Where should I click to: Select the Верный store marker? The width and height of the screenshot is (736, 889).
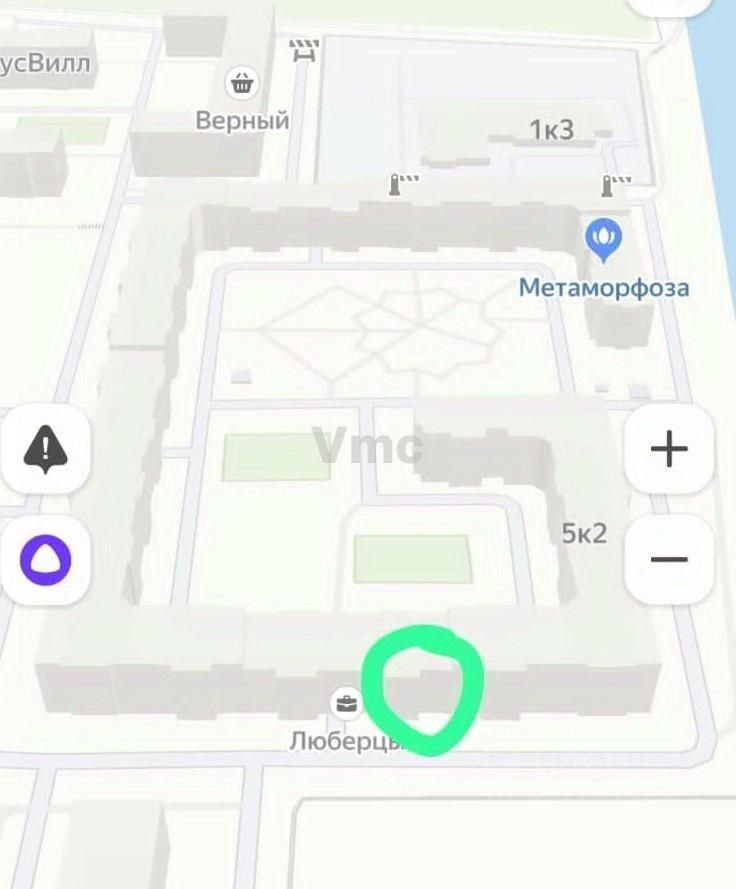click(241, 84)
